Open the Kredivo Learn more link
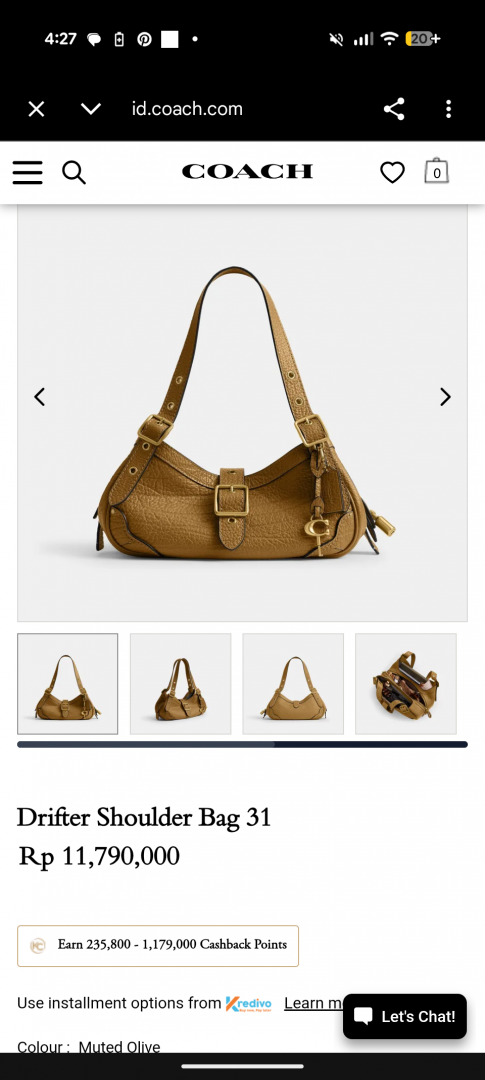The height and width of the screenshot is (1080, 485). coord(313,1003)
